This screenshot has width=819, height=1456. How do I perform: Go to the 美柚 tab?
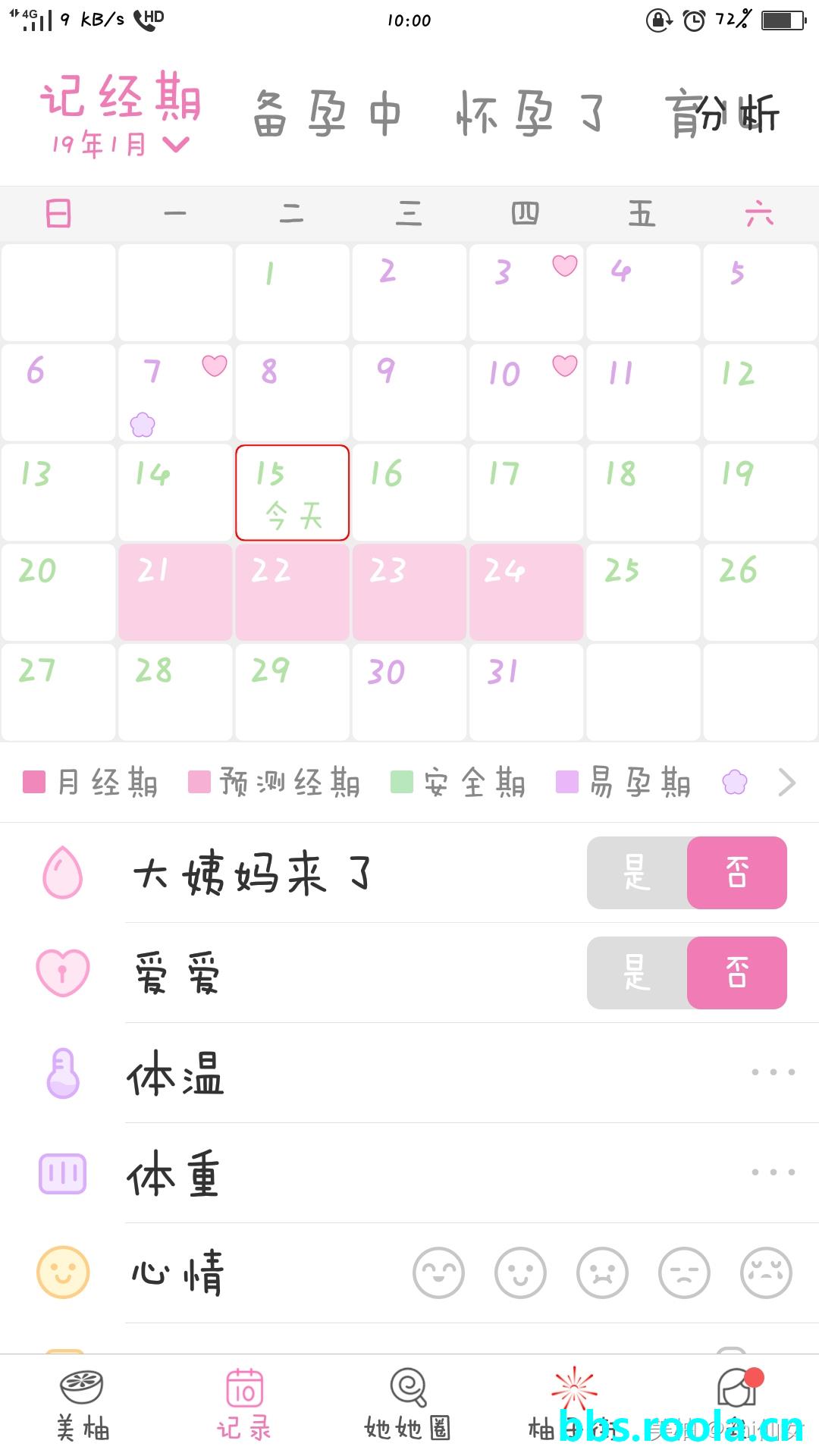[82, 1404]
